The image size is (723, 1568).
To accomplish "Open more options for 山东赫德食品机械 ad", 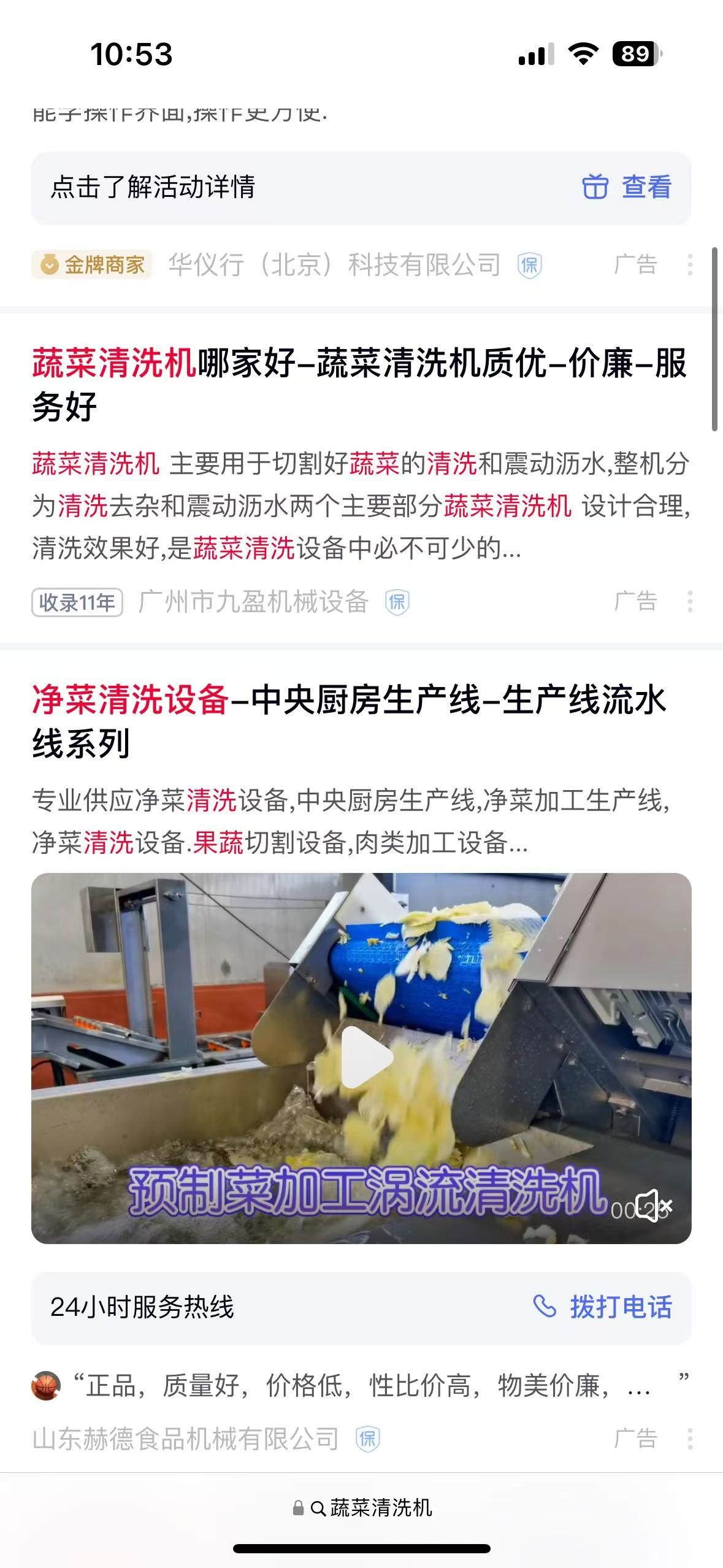I will tap(690, 1439).
